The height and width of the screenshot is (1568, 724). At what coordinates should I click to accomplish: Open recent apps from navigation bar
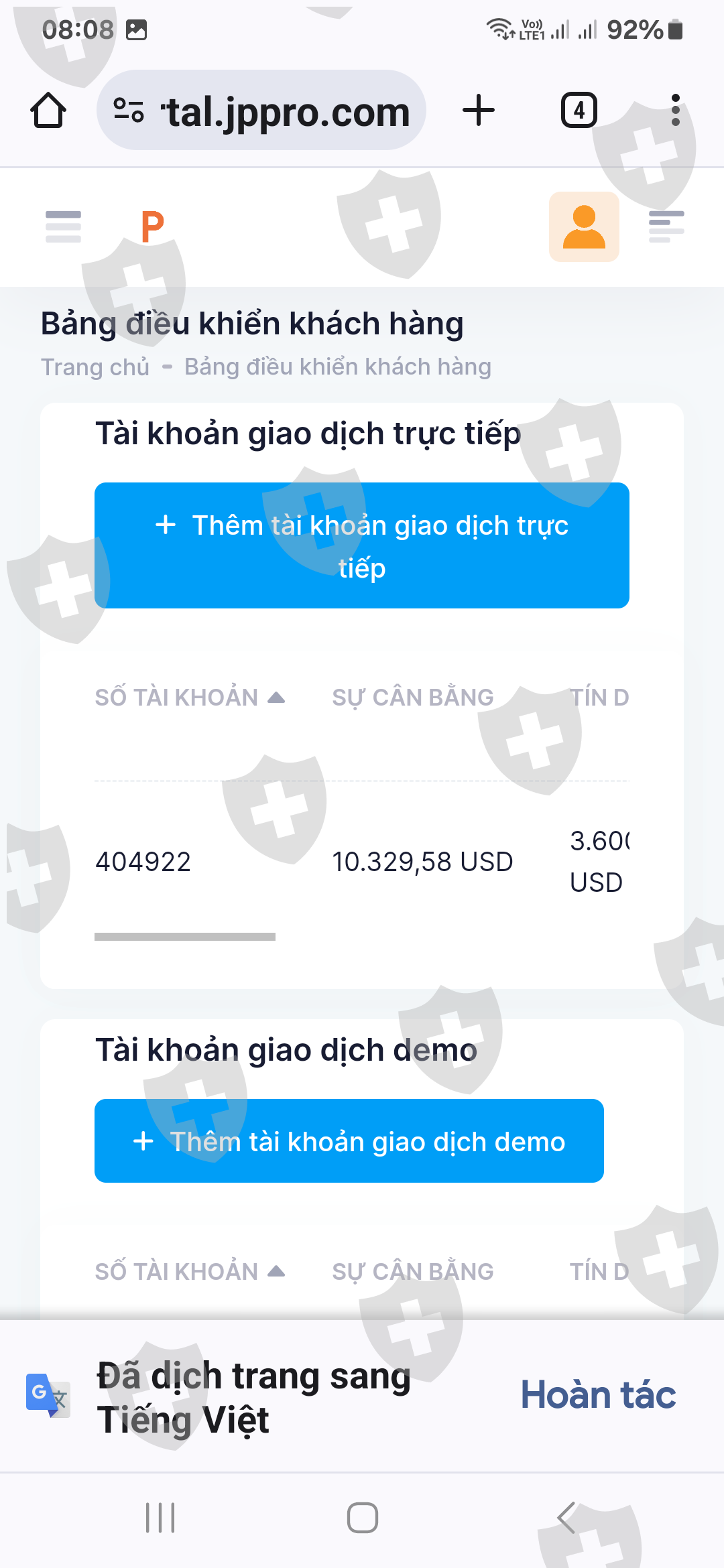point(160,1518)
